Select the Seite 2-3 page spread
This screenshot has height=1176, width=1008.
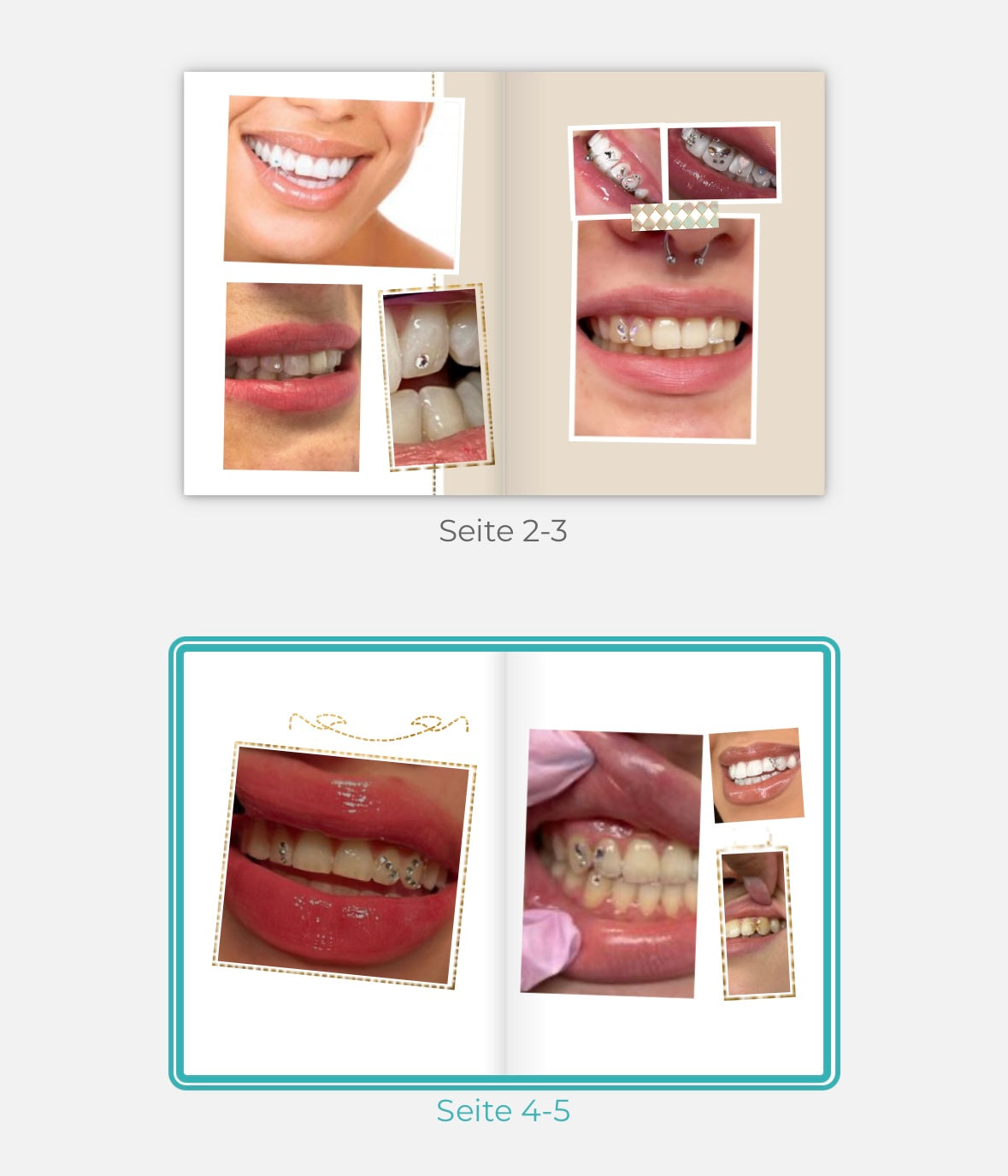(x=504, y=283)
